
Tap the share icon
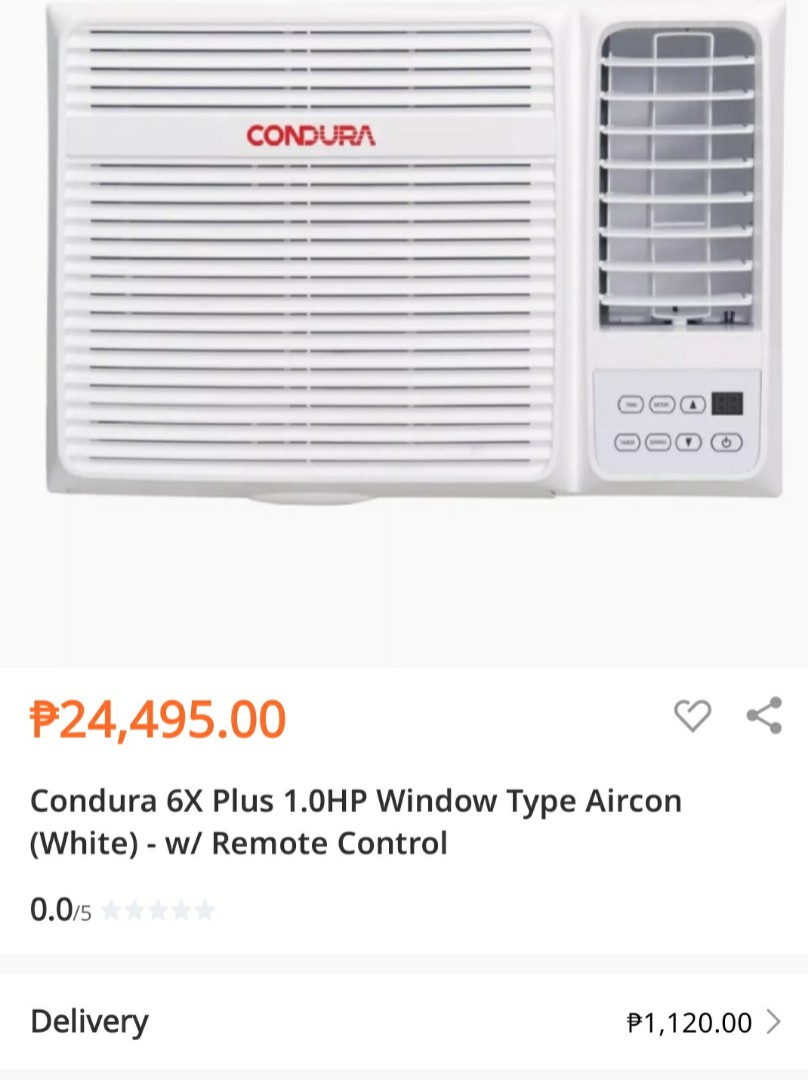coord(762,714)
